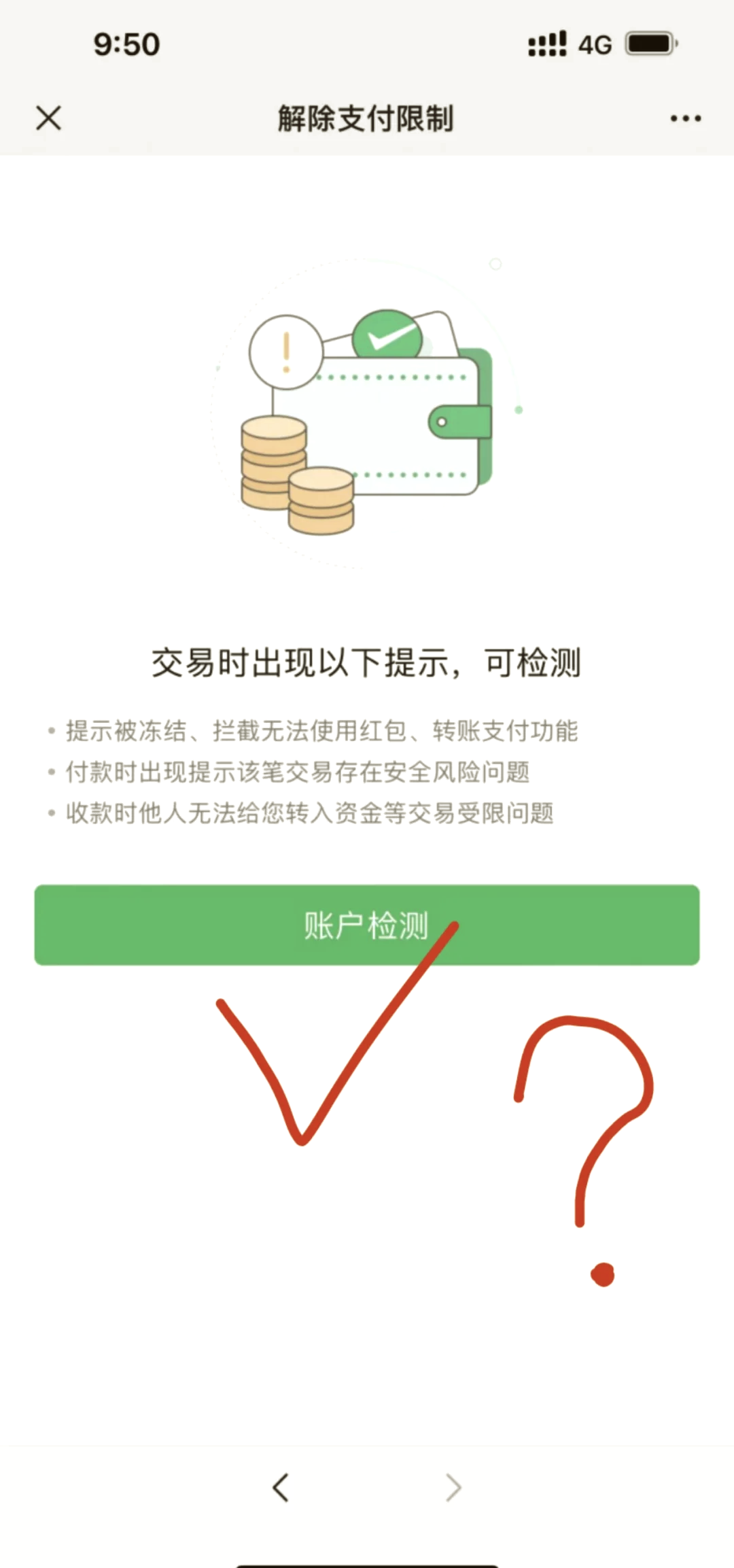Tap the green 账户检测 button

pos(366,925)
